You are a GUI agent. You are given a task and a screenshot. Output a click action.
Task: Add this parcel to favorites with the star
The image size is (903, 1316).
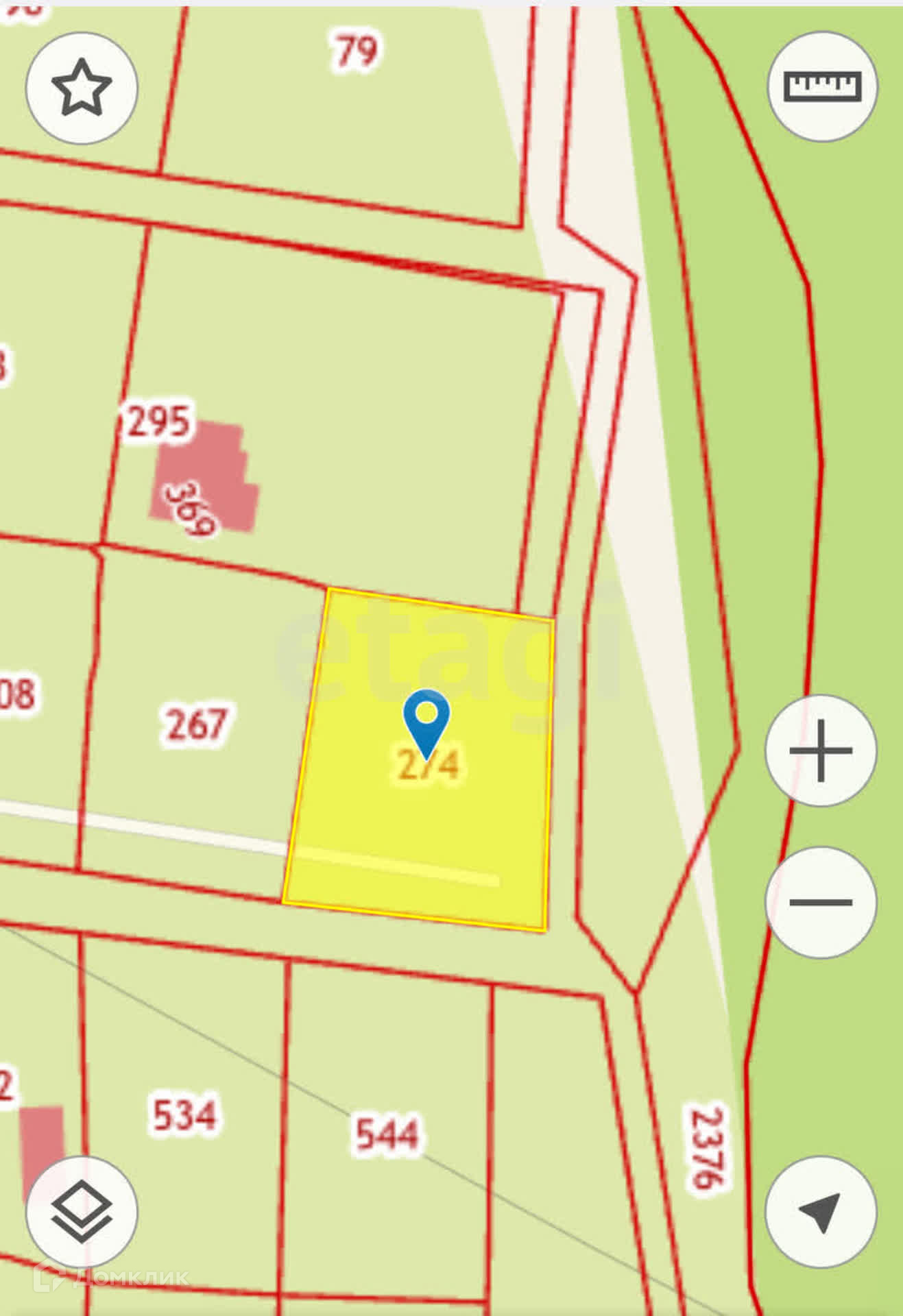[x=82, y=88]
